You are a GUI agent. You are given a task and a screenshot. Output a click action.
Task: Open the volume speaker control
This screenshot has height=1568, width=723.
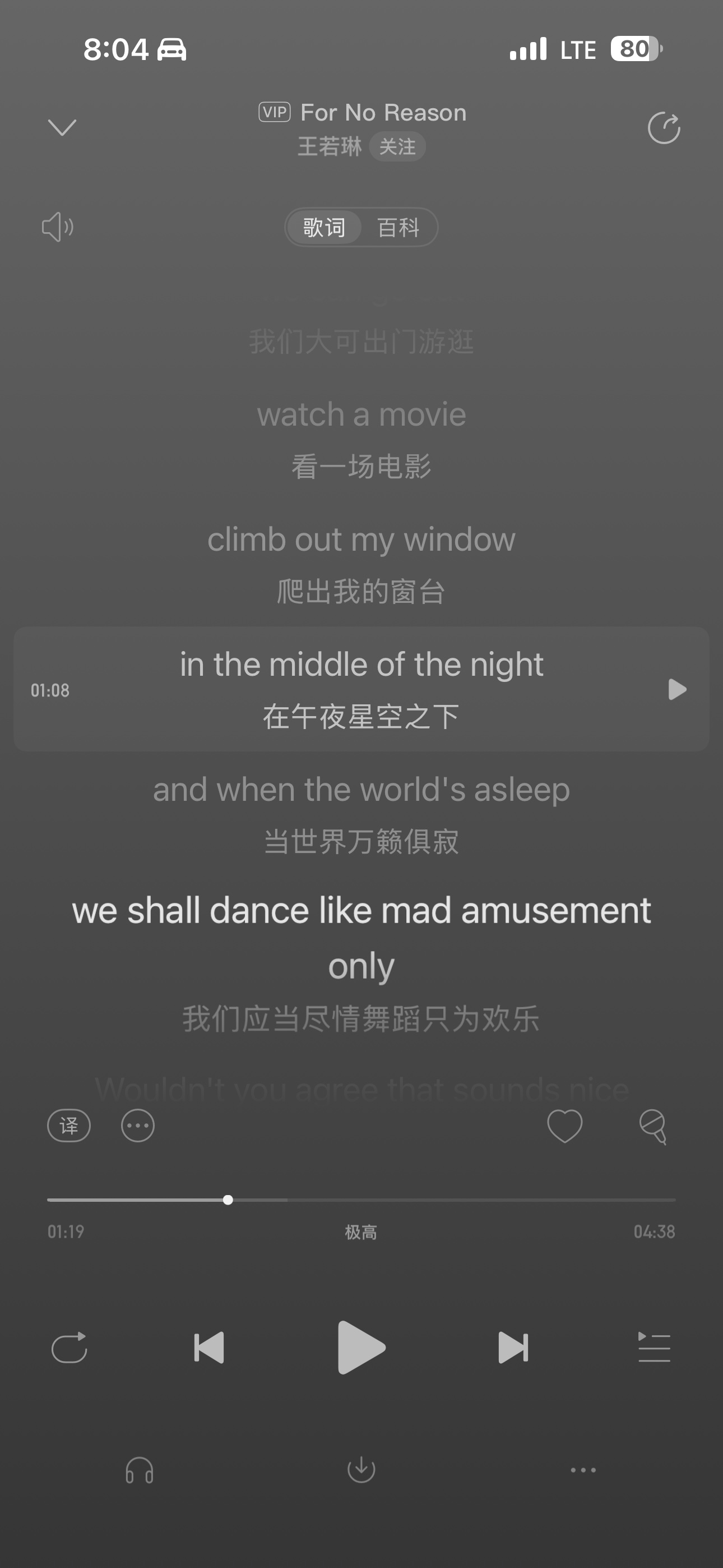pyautogui.click(x=58, y=227)
